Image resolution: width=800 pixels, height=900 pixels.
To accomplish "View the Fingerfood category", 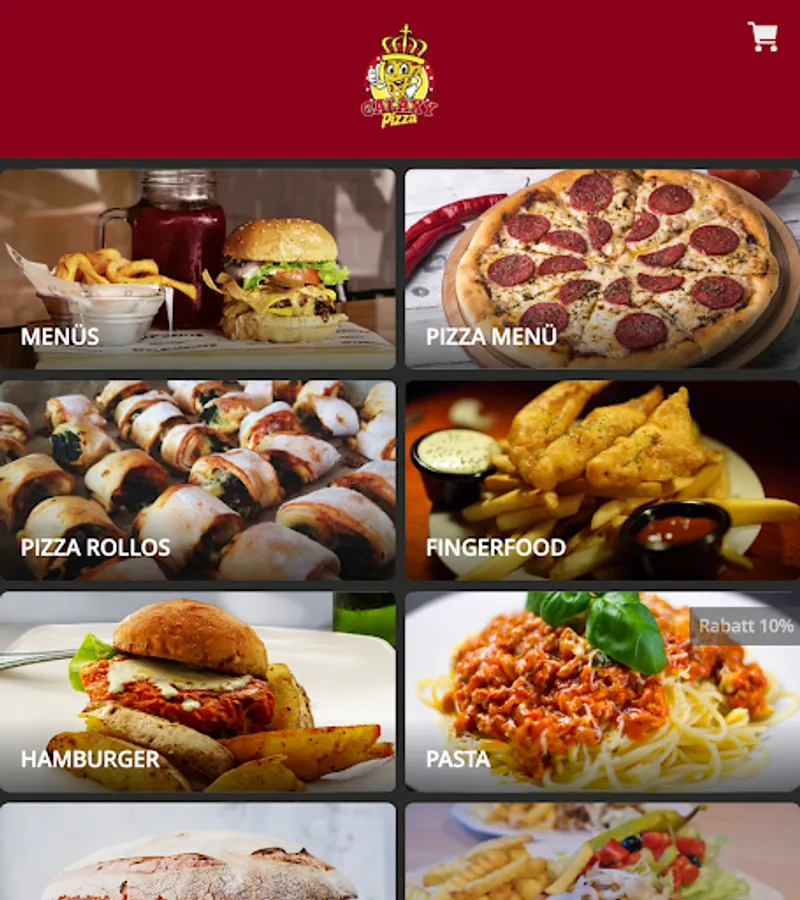I will 602,480.
